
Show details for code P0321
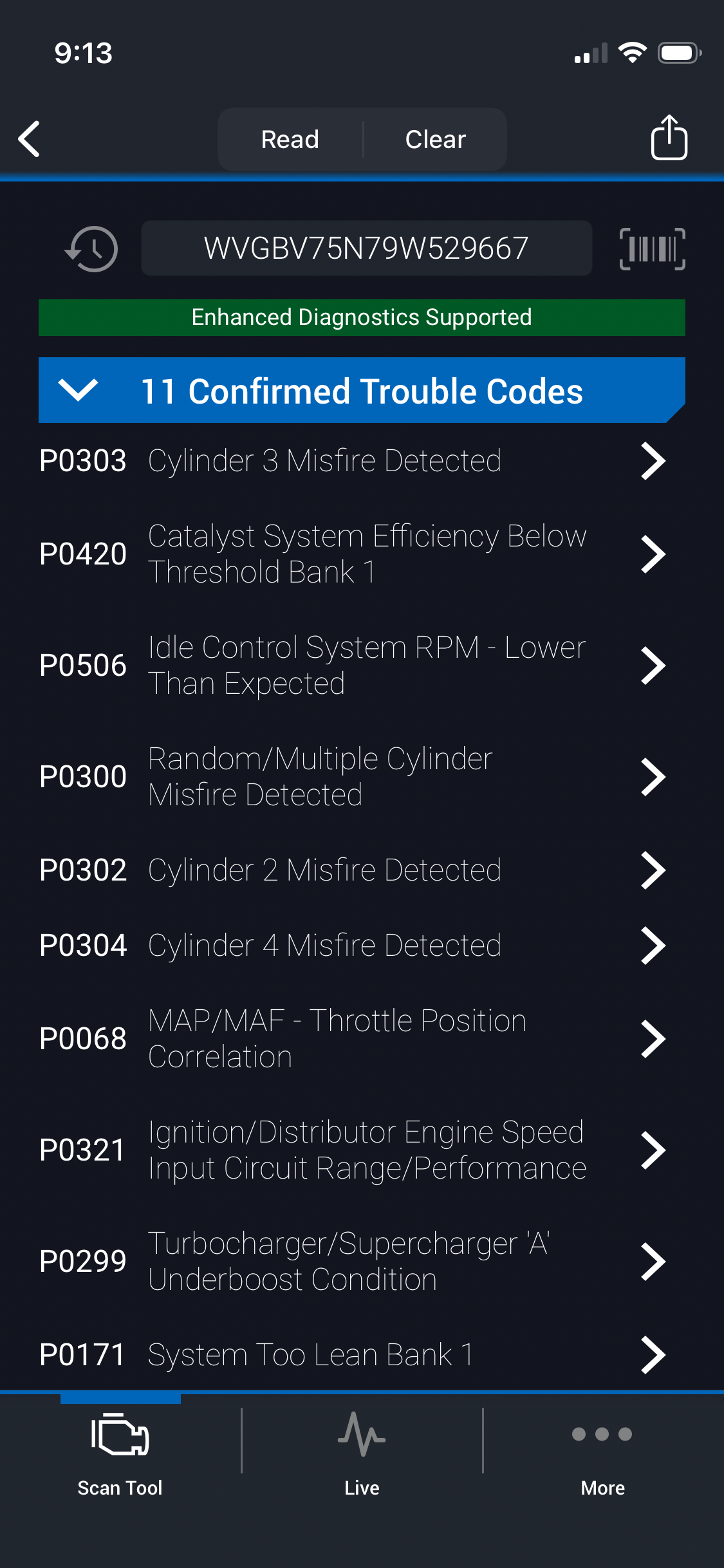[351, 1150]
